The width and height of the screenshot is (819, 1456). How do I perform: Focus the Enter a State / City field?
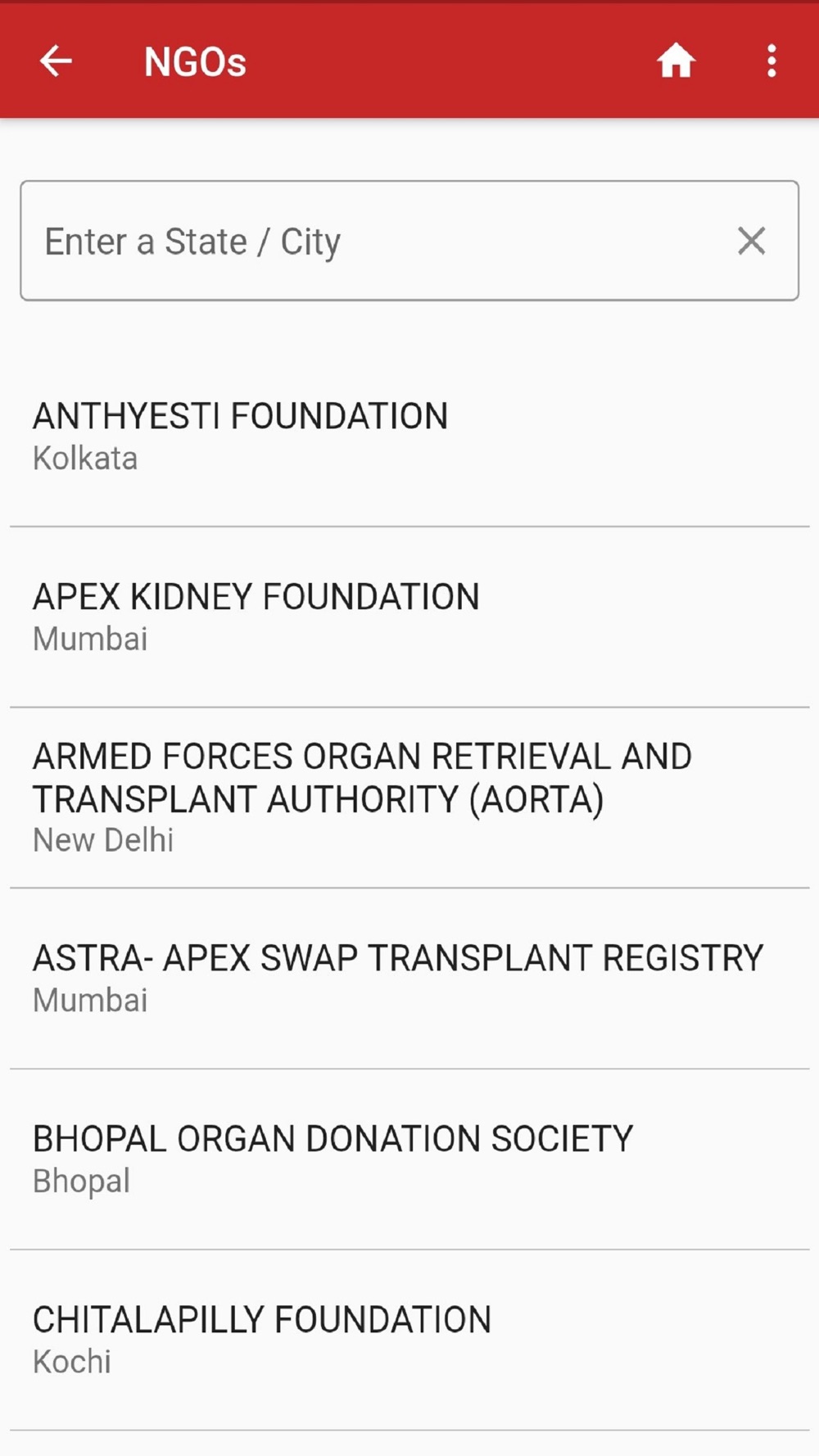(409, 241)
